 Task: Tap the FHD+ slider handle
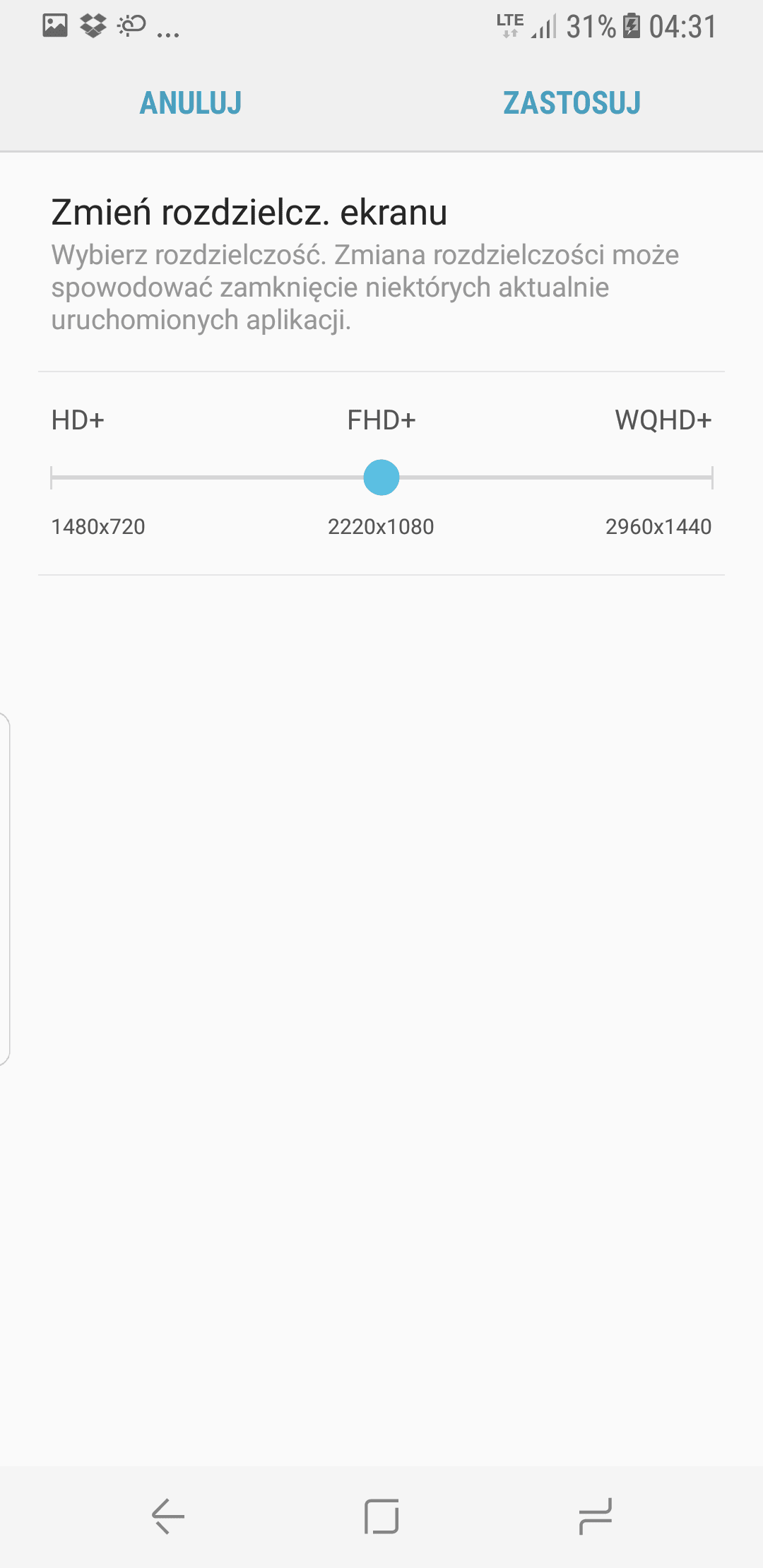(381, 477)
